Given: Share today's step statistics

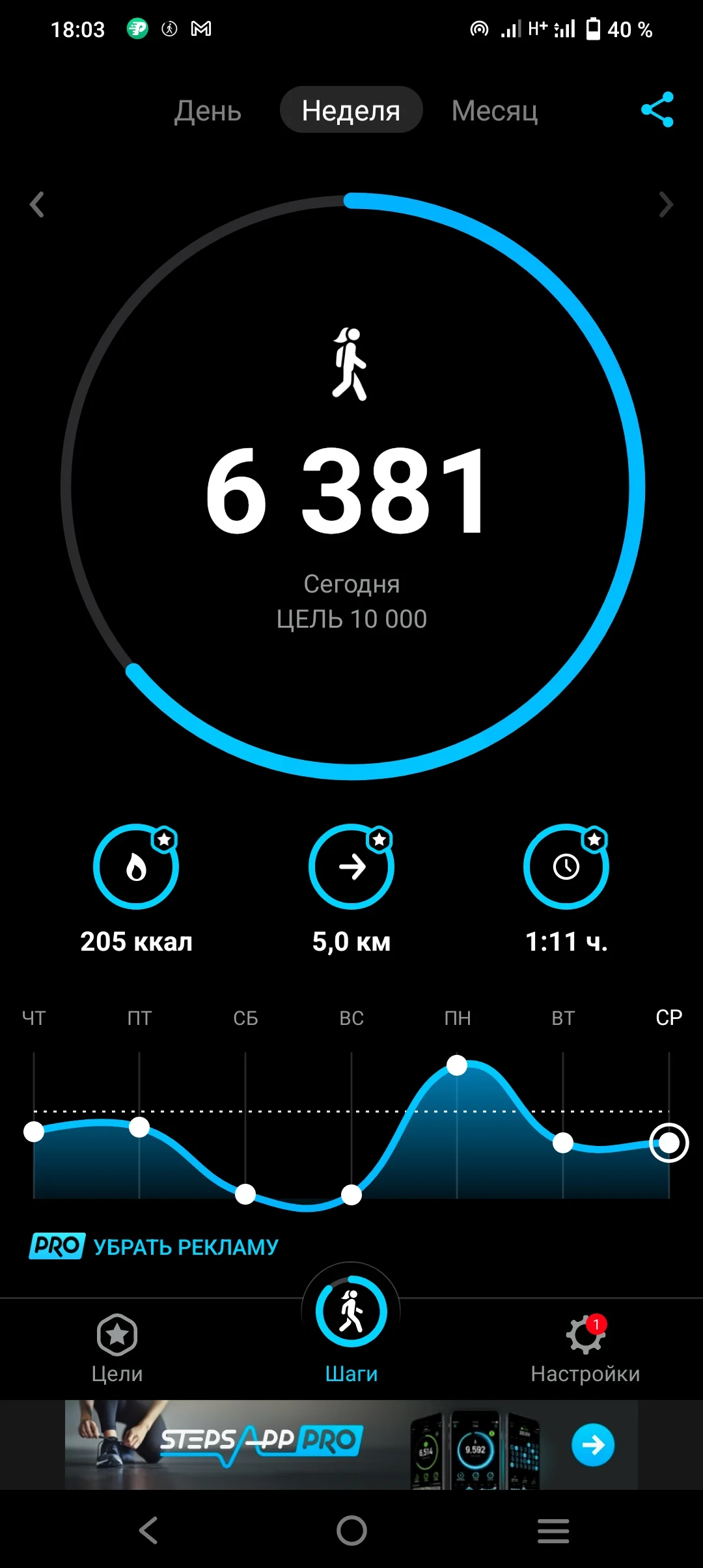Looking at the screenshot, I should point(657,109).
